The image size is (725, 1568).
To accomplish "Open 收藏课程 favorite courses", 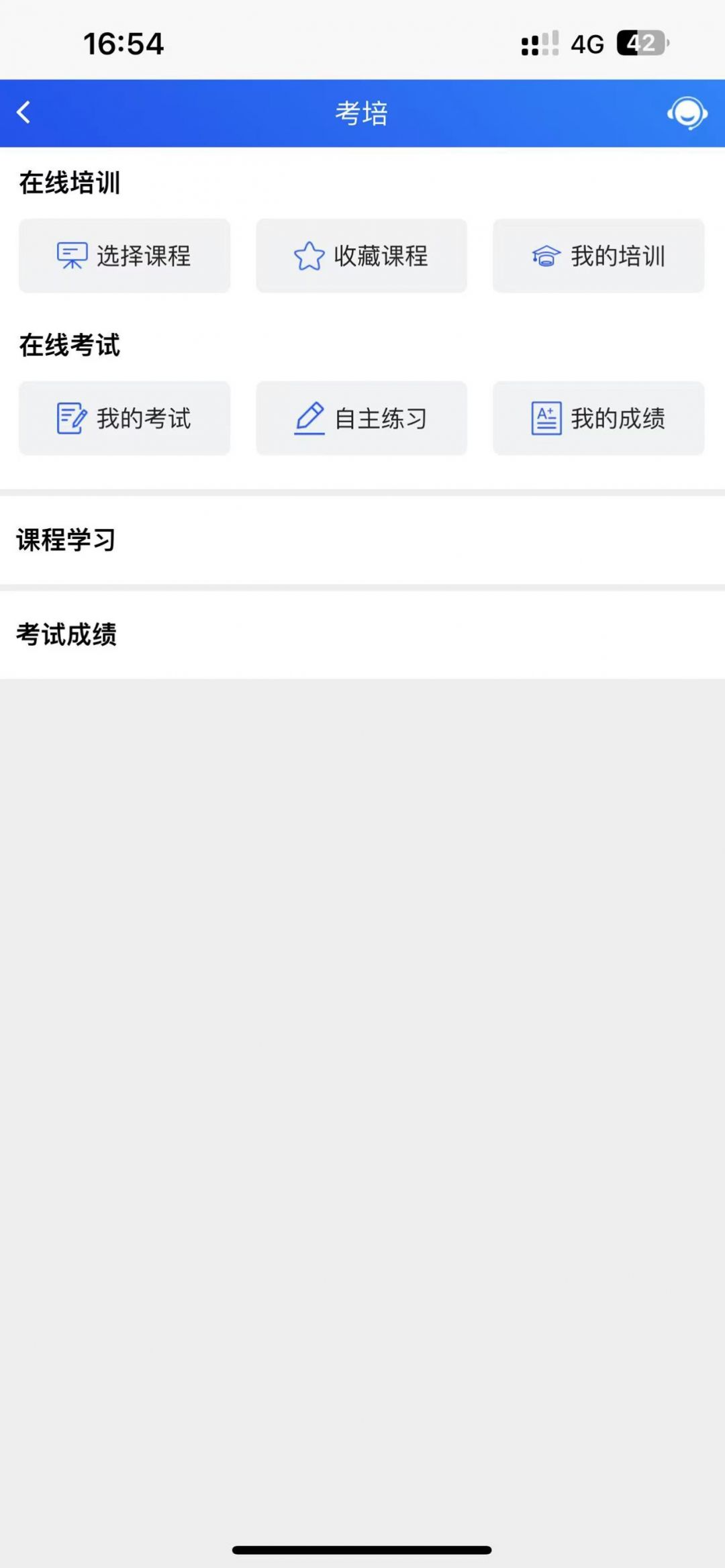I will tap(361, 256).
